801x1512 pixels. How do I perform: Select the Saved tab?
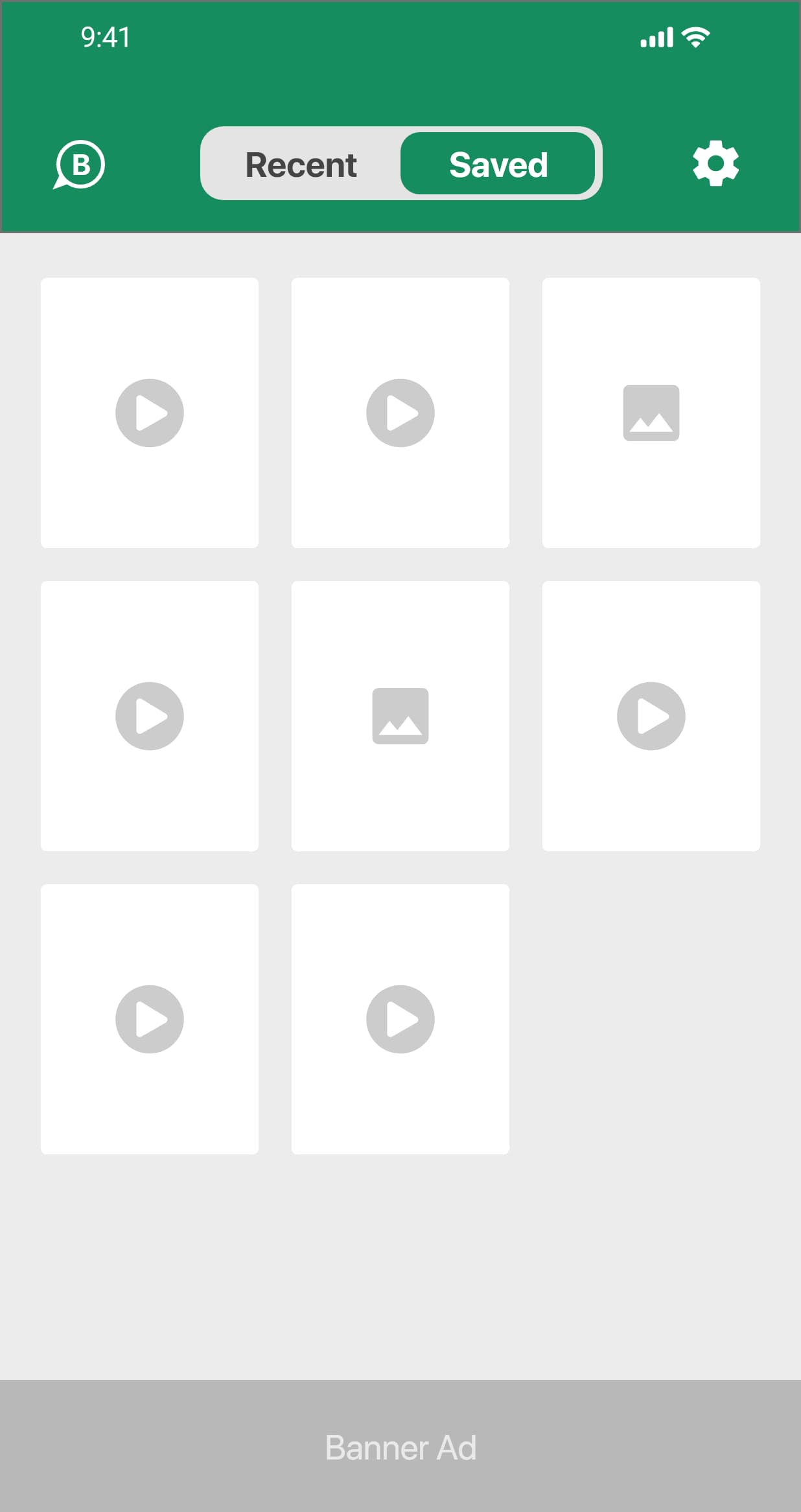[498, 165]
